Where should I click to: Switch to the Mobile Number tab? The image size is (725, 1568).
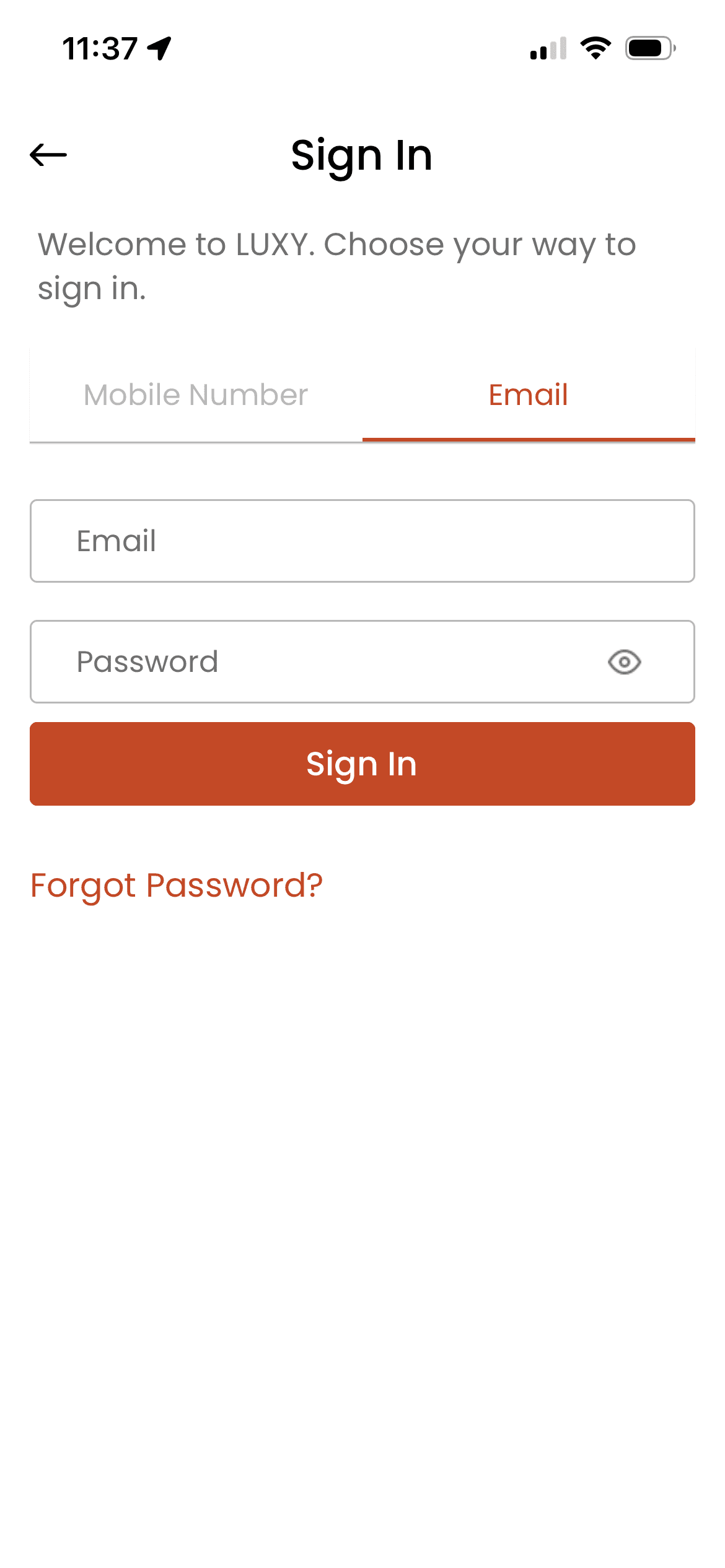coord(196,395)
